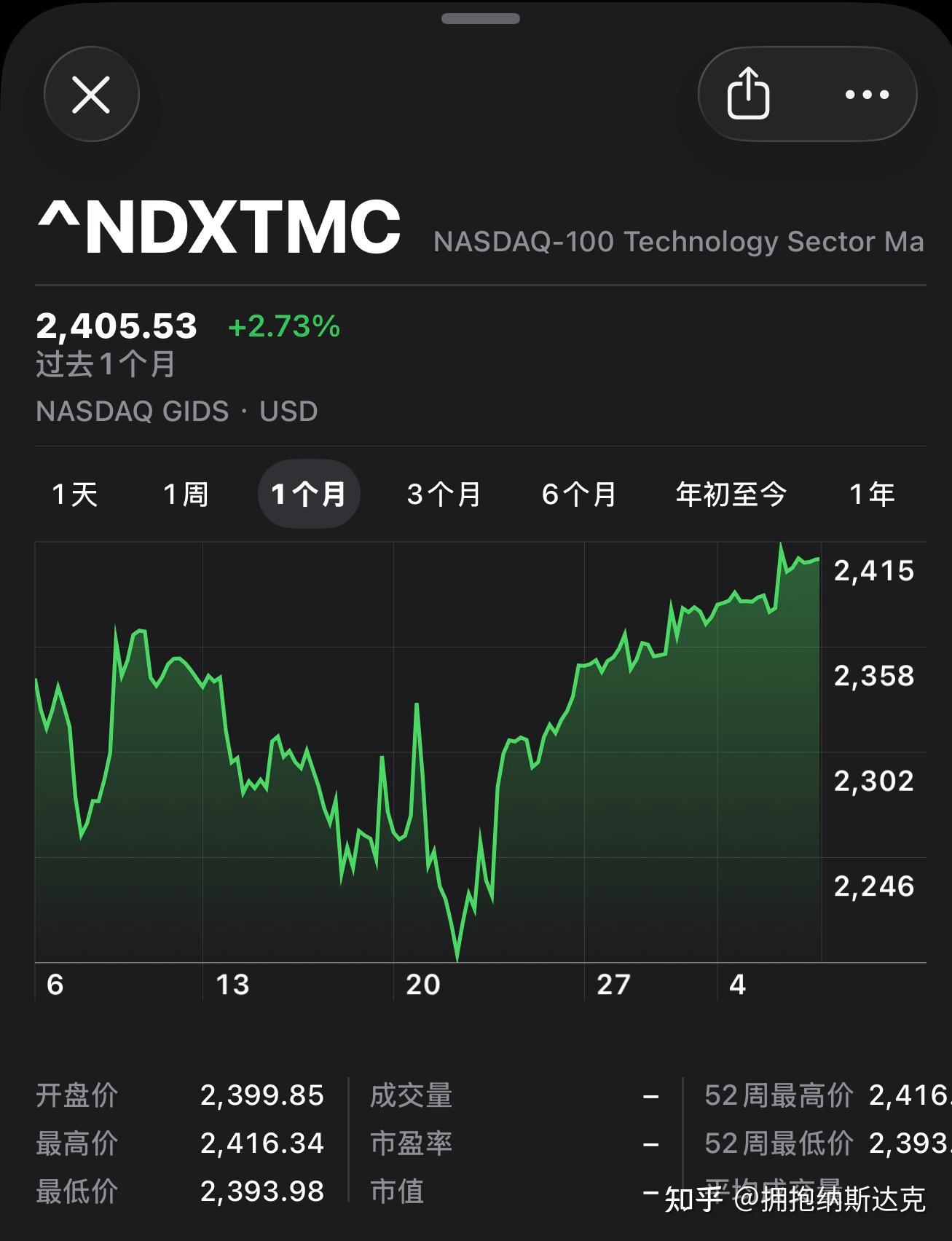952x1241 pixels.
Task: Select the 1周 chart range
Action: click(x=186, y=495)
